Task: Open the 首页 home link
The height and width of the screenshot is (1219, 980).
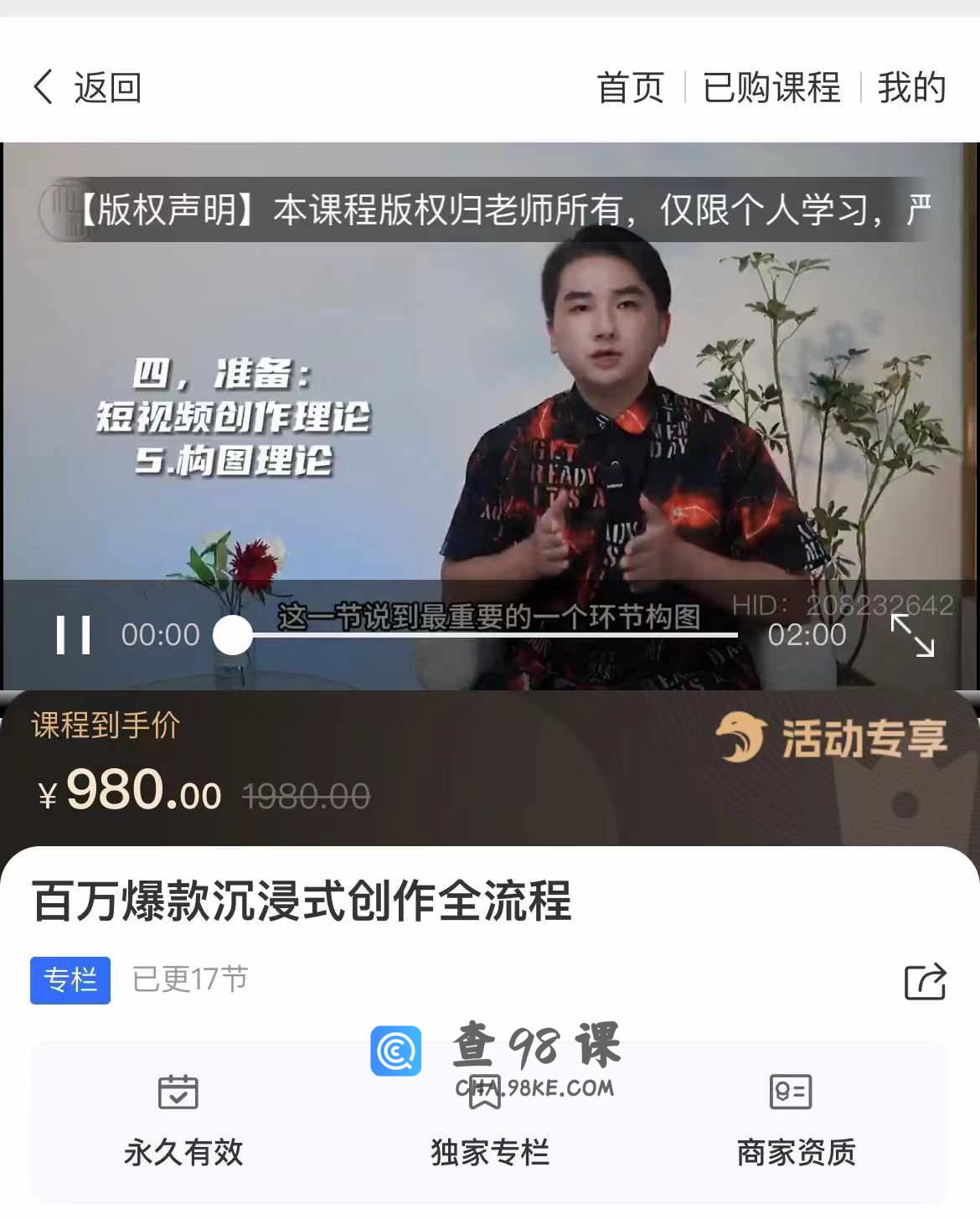Action: coord(630,87)
